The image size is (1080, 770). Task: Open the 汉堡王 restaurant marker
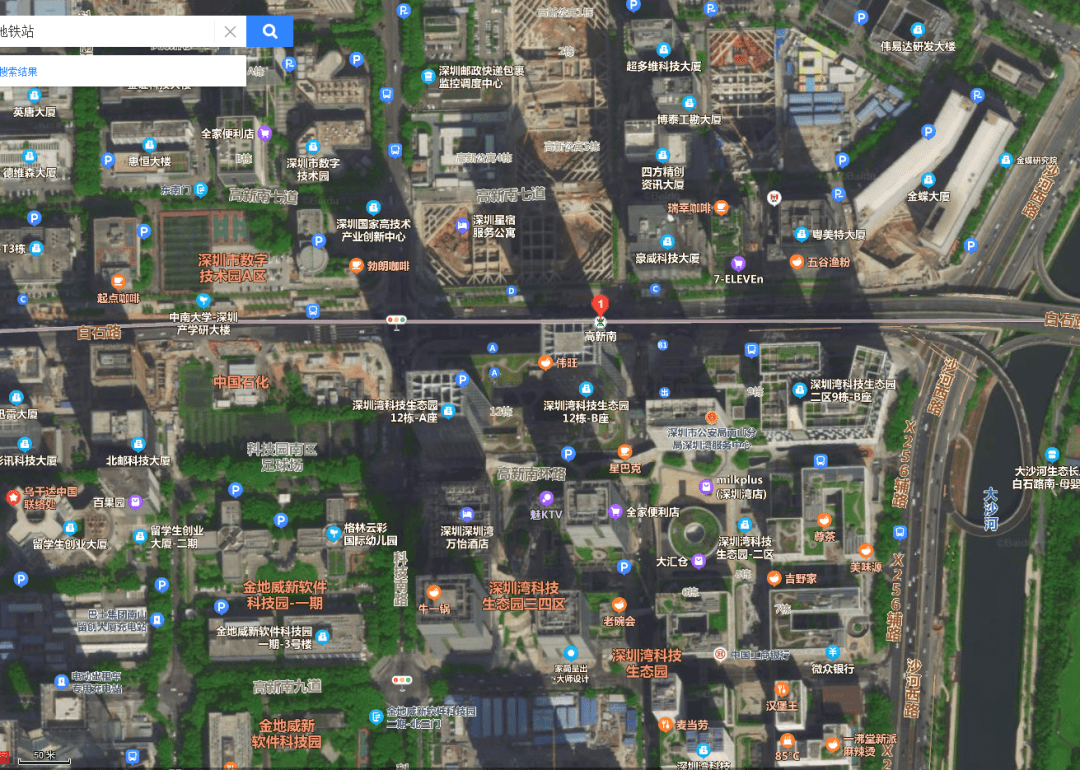pyautogui.click(x=782, y=690)
